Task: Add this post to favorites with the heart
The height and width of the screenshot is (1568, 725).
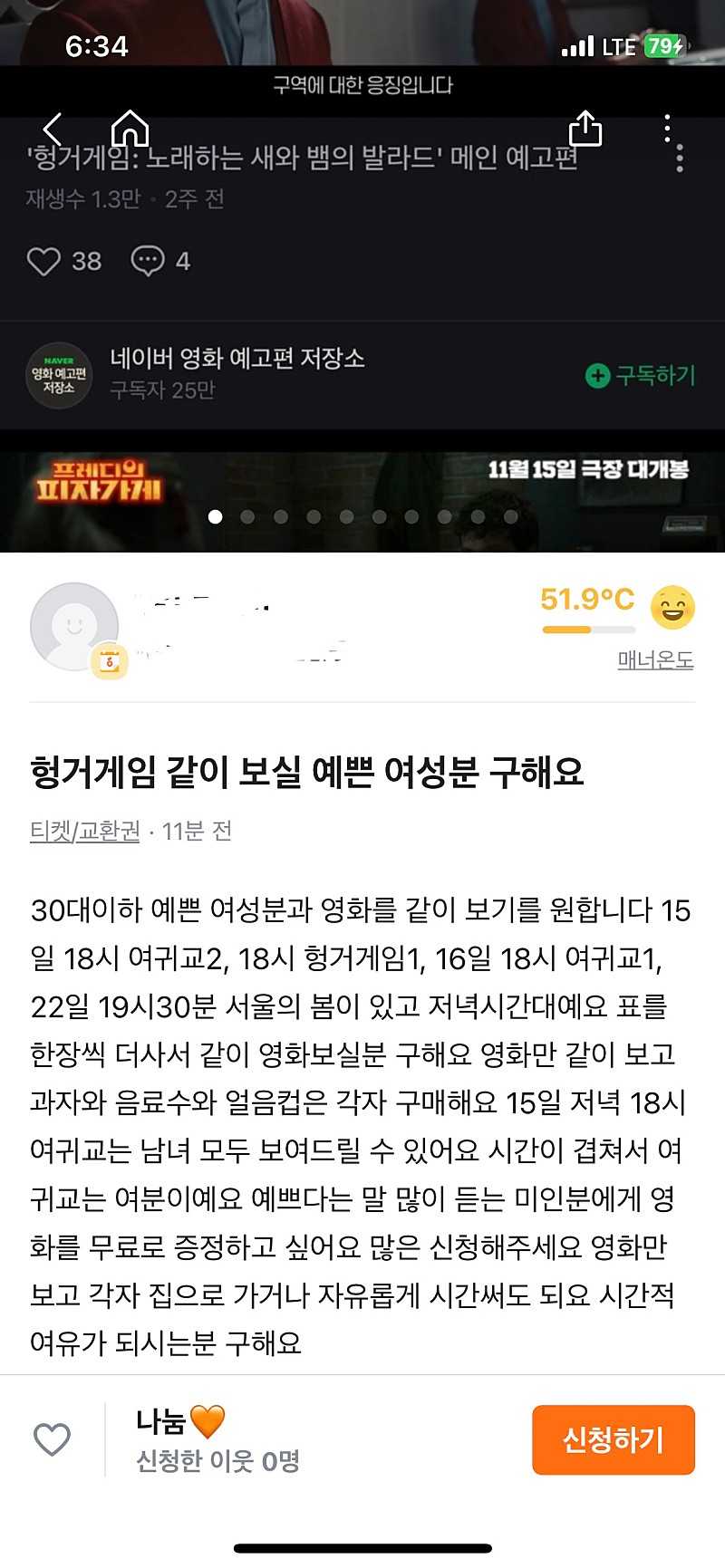Action: 52,1439
